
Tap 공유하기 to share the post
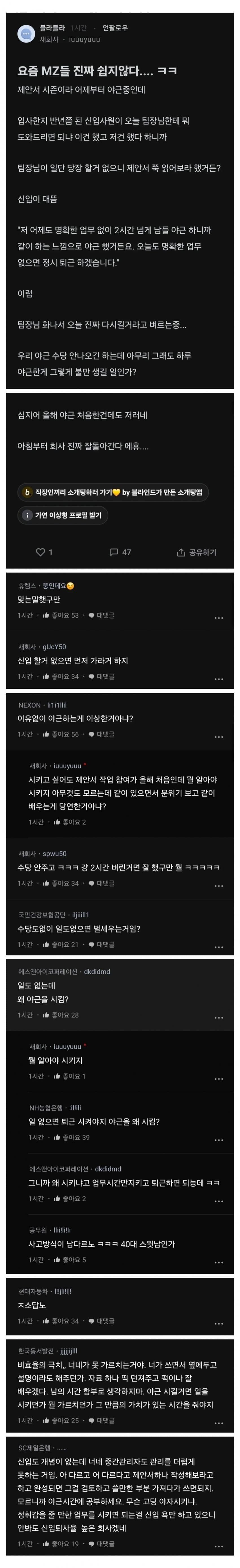coord(196,552)
